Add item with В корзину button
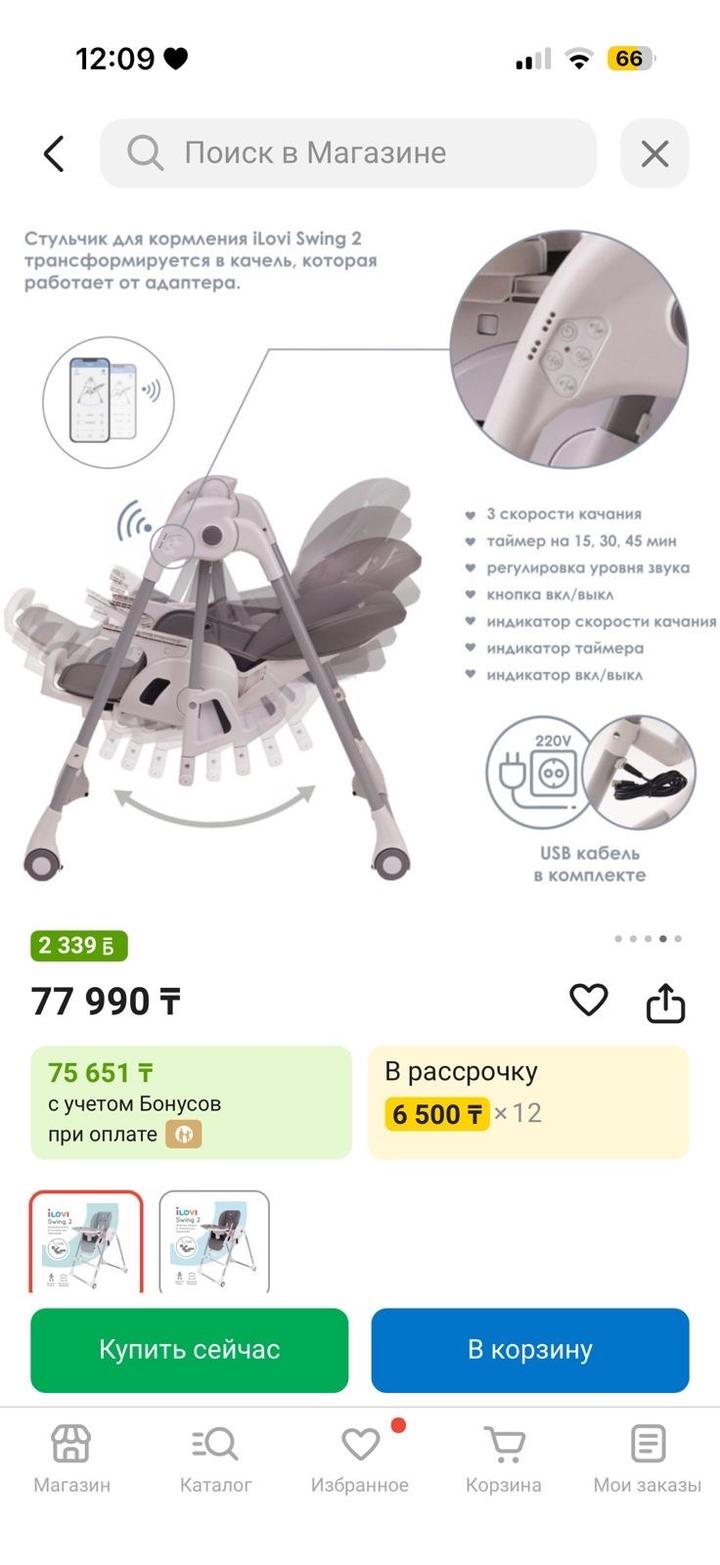 (530, 1350)
